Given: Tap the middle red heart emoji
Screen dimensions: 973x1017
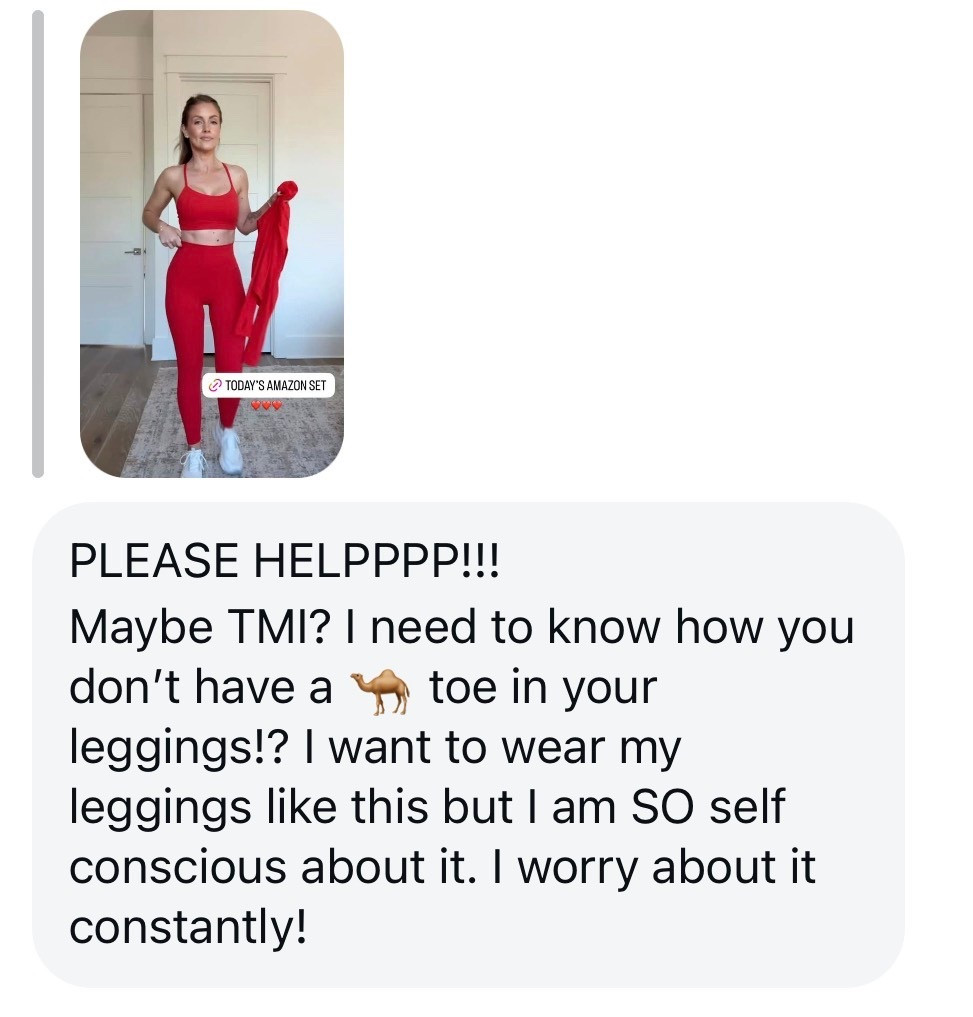Looking at the screenshot, I should 267,404.
